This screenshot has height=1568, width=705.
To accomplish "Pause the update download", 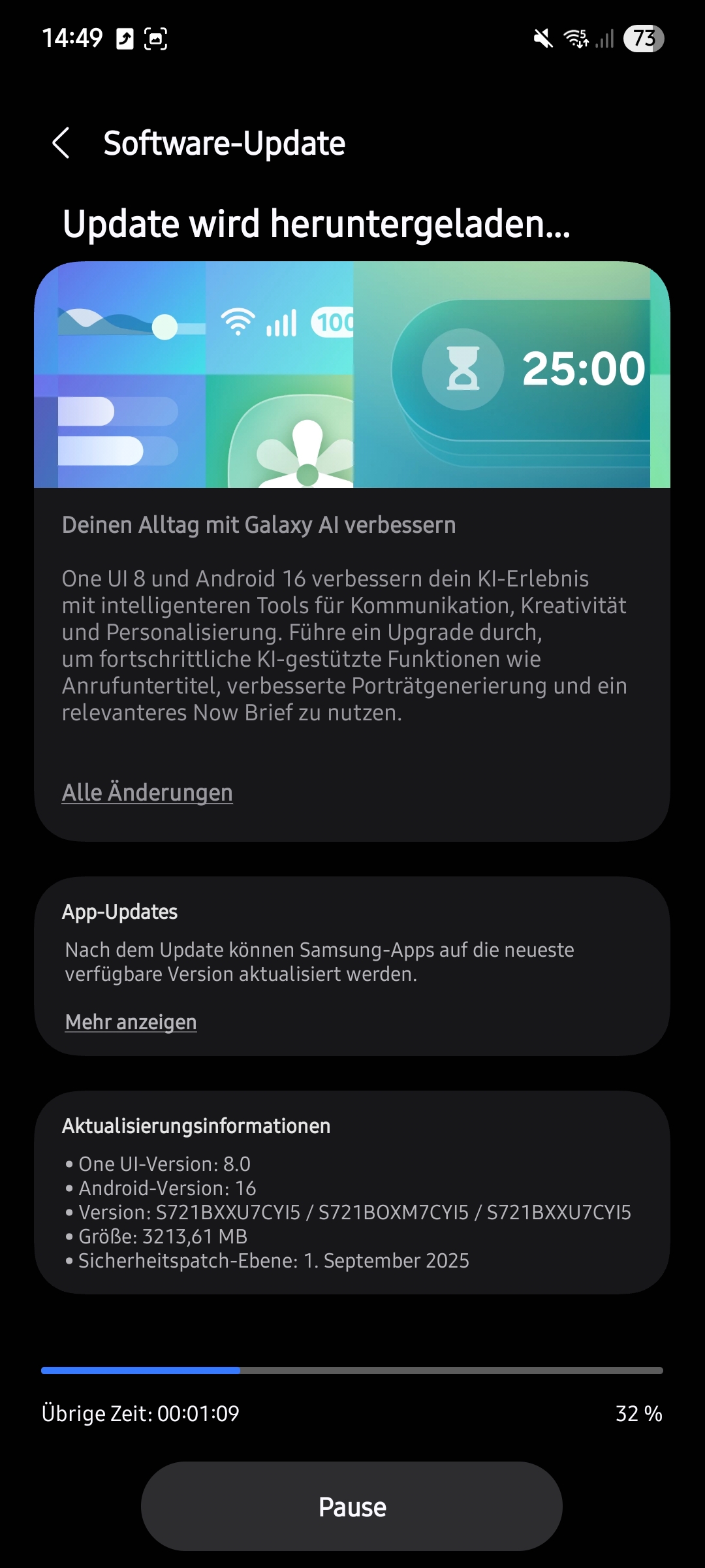I will click(x=352, y=1507).
